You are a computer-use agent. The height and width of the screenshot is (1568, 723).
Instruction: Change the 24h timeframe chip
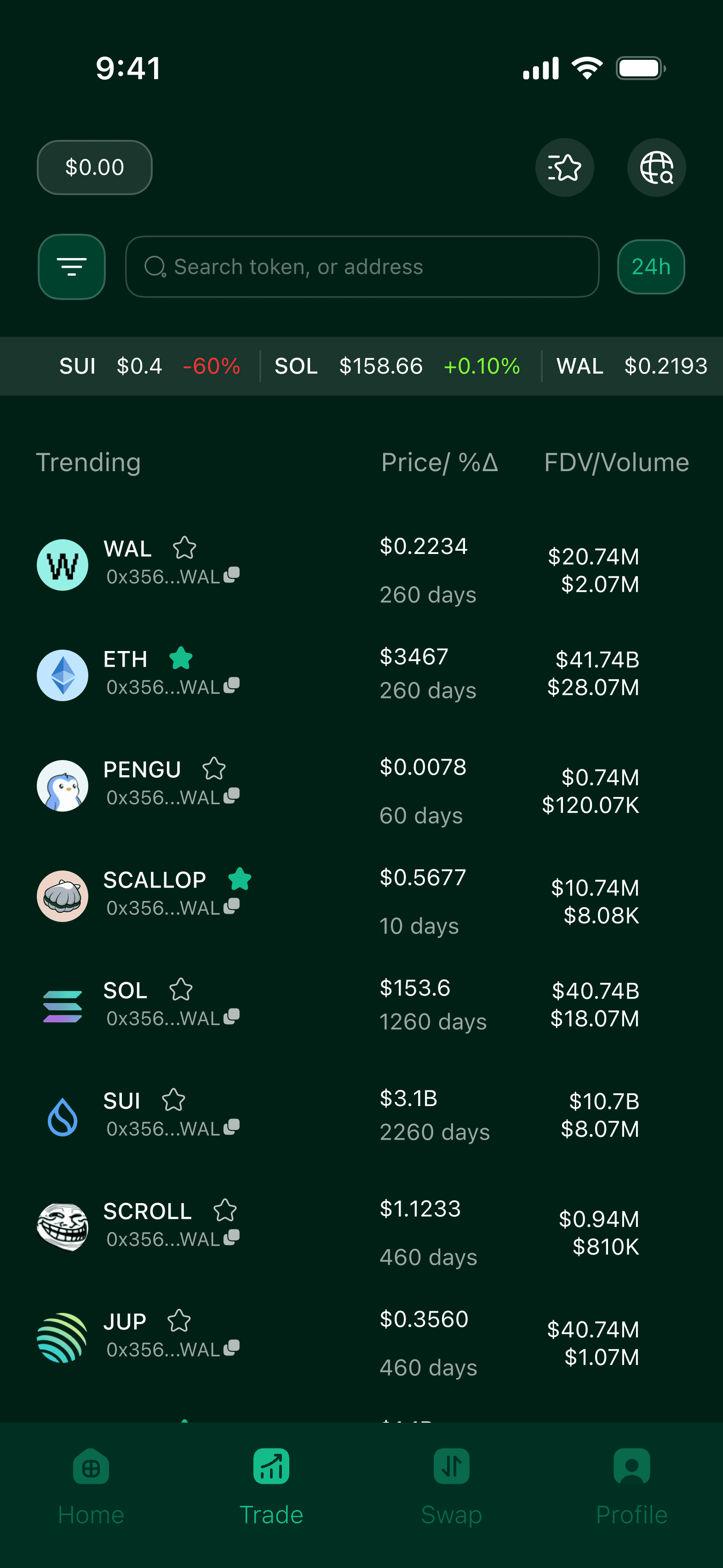pos(651,266)
